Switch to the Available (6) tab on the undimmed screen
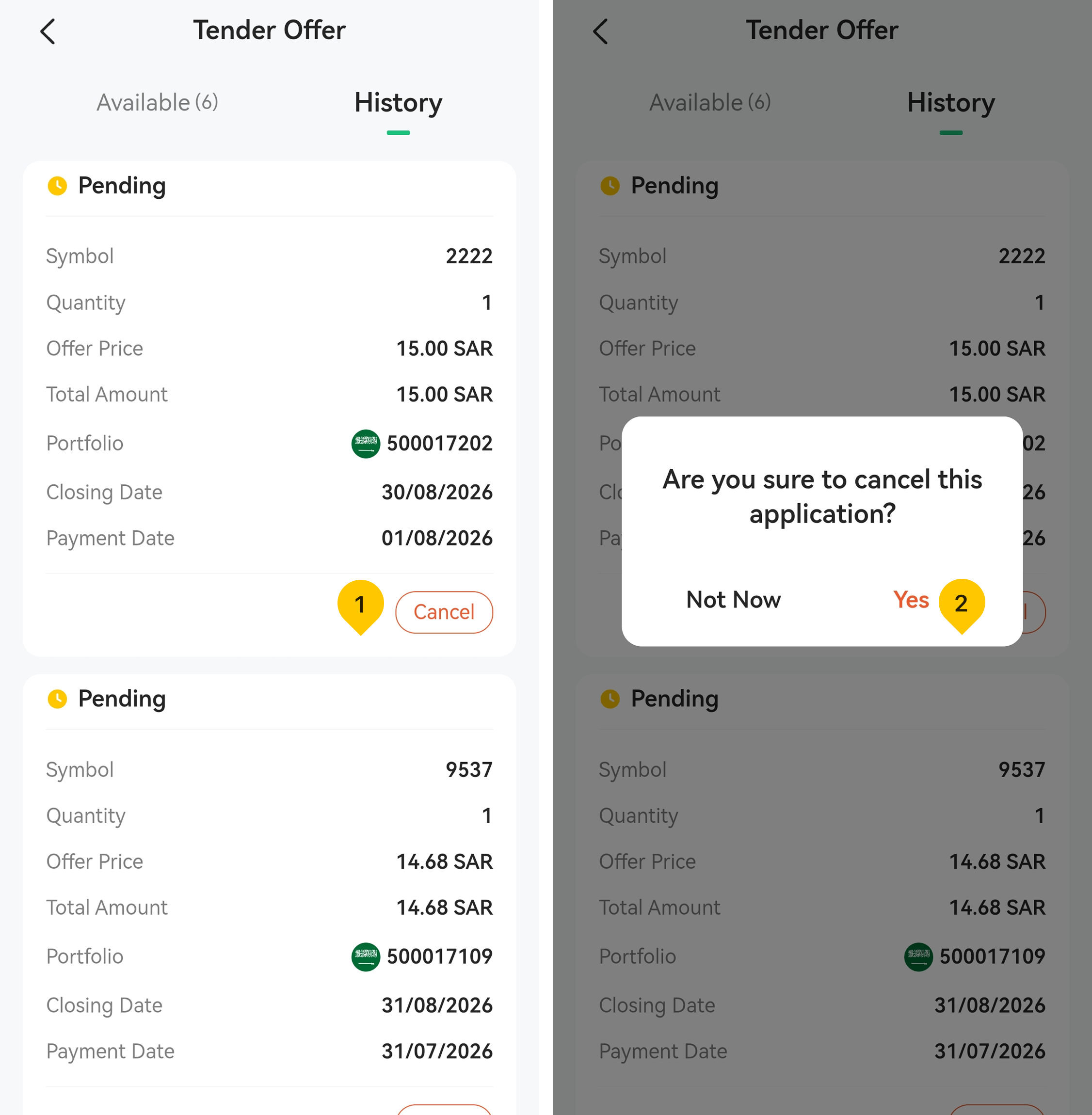1092x1115 pixels. [x=157, y=103]
